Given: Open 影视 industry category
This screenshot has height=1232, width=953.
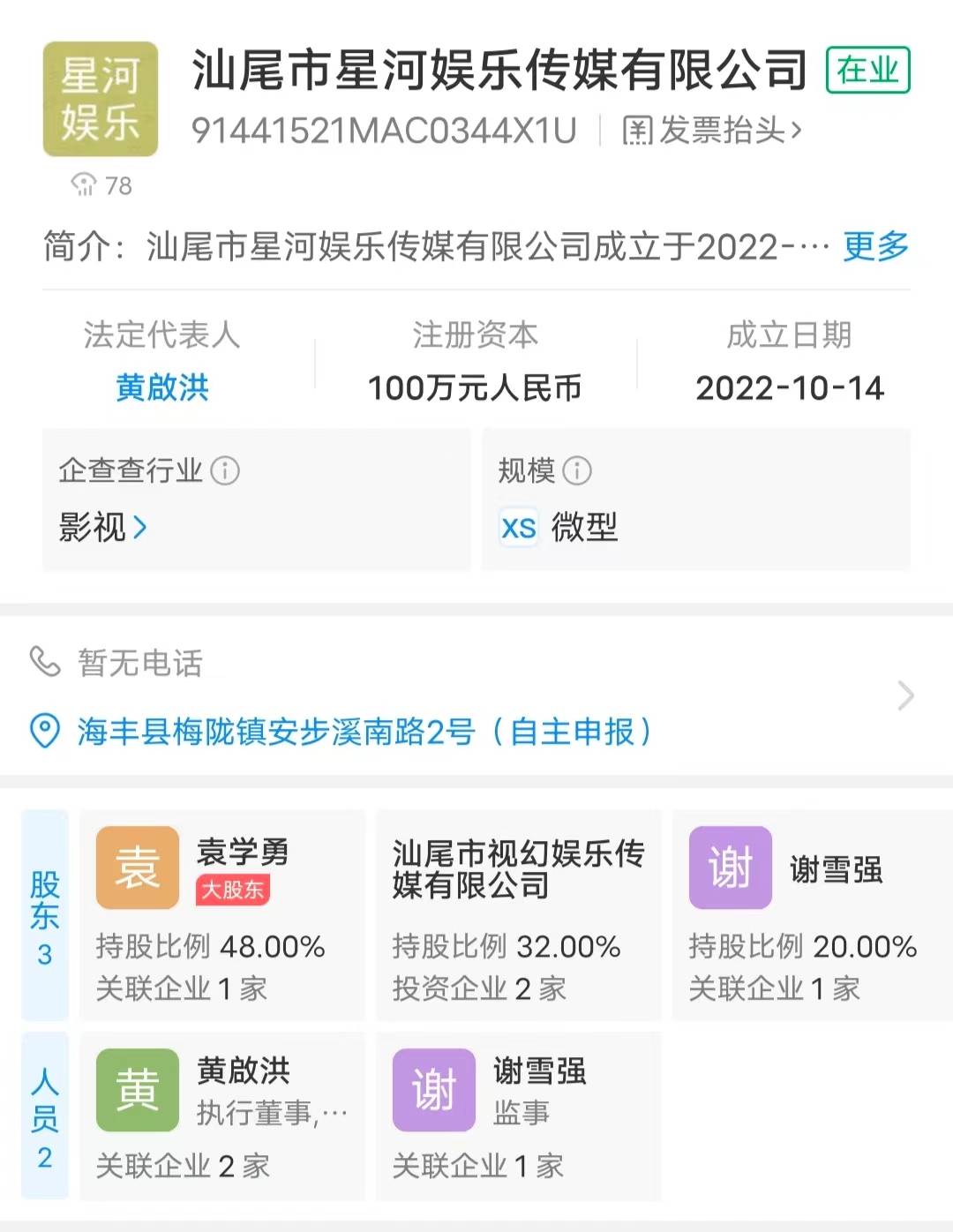Looking at the screenshot, I should (x=102, y=528).
